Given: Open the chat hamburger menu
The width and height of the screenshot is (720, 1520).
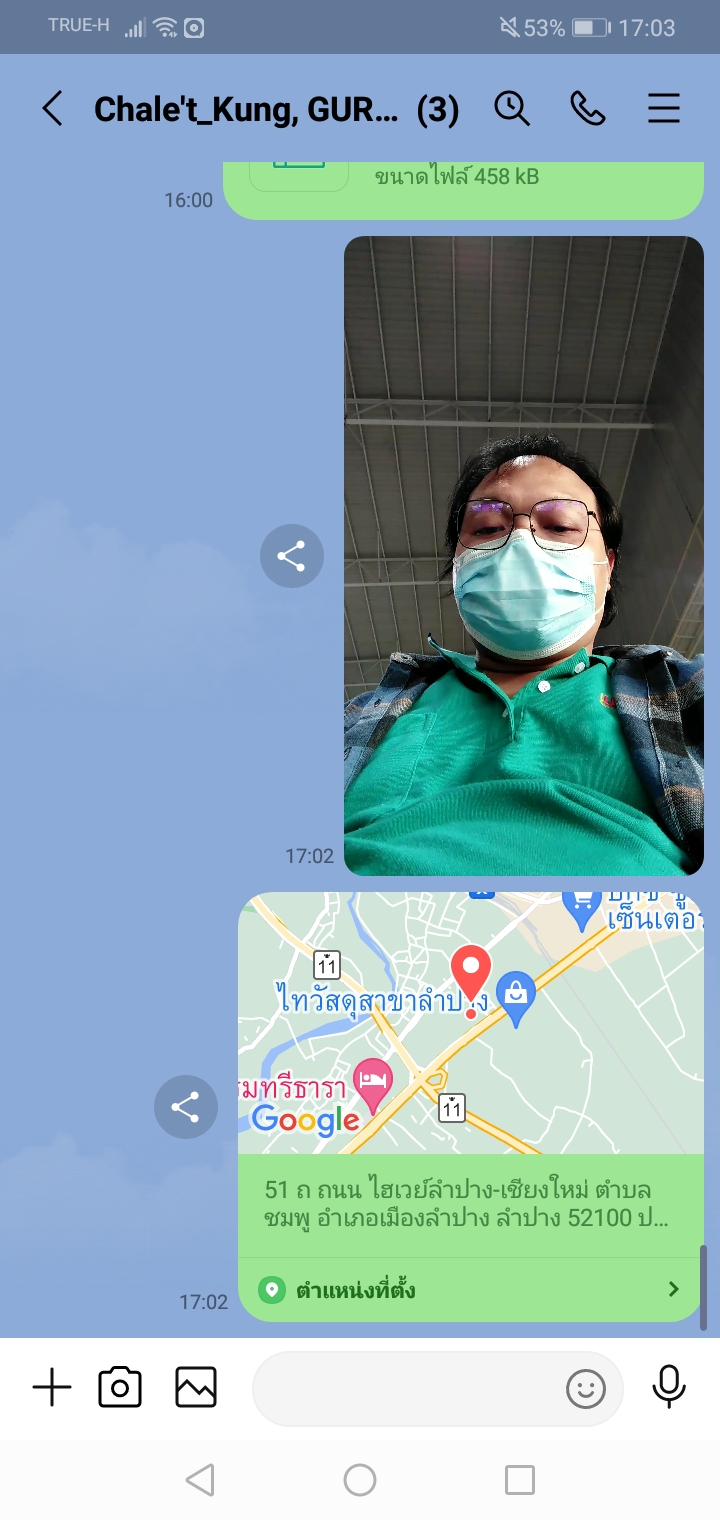Looking at the screenshot, I should point(664,109).
